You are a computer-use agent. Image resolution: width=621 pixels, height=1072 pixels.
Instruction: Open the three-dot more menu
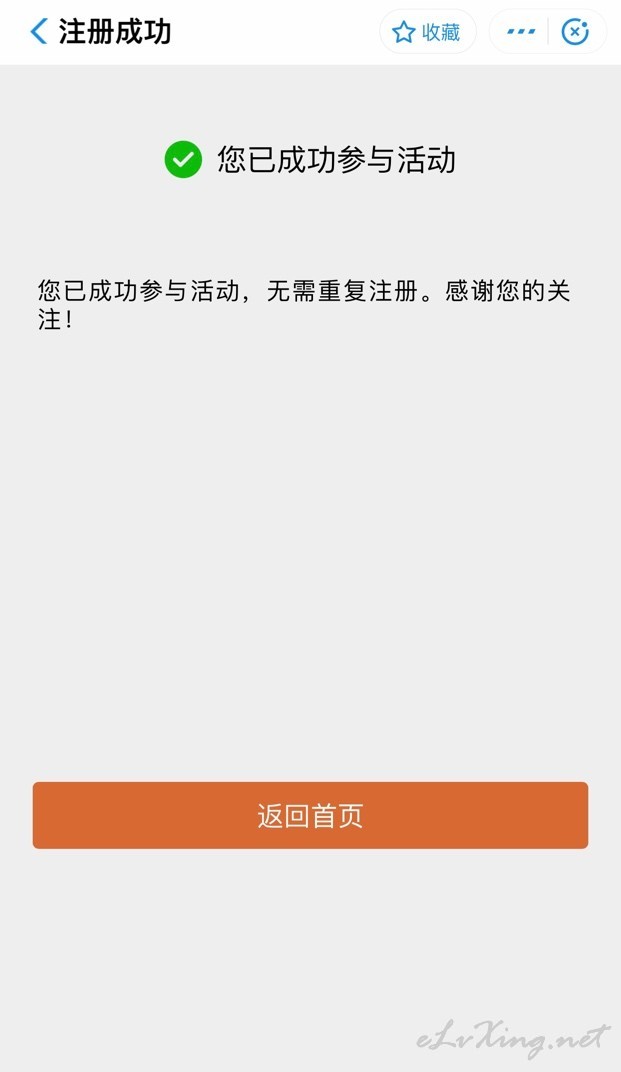click(521, 31)
